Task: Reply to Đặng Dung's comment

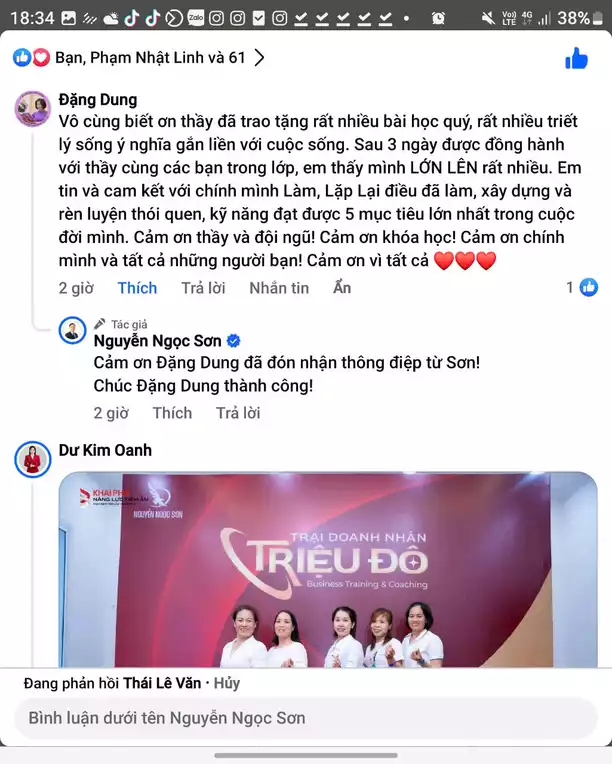Action: click(x=203, y=288)
